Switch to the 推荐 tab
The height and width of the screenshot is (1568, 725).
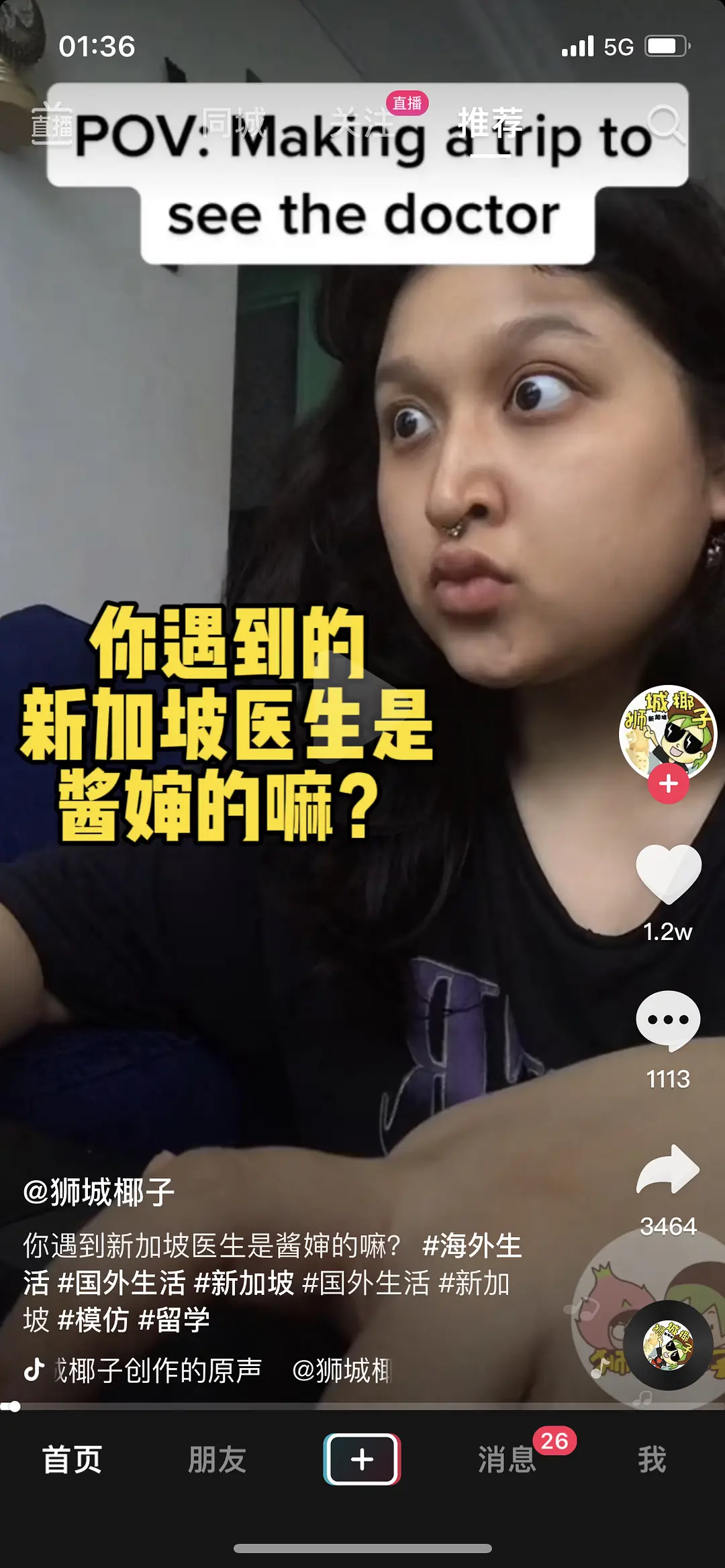tap(490, 124)
